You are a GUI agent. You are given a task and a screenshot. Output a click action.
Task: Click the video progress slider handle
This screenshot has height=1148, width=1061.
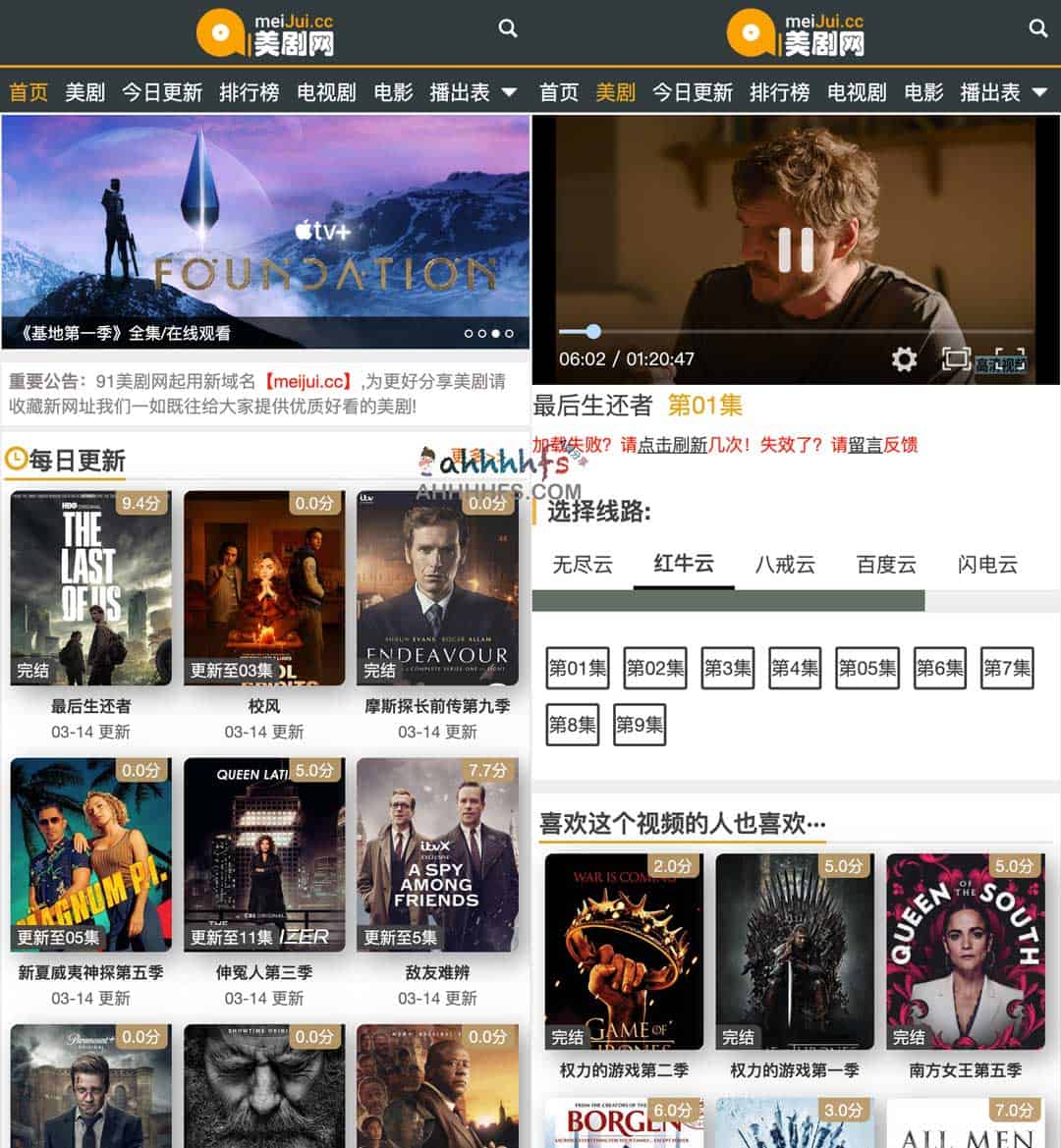click(592, 331)
